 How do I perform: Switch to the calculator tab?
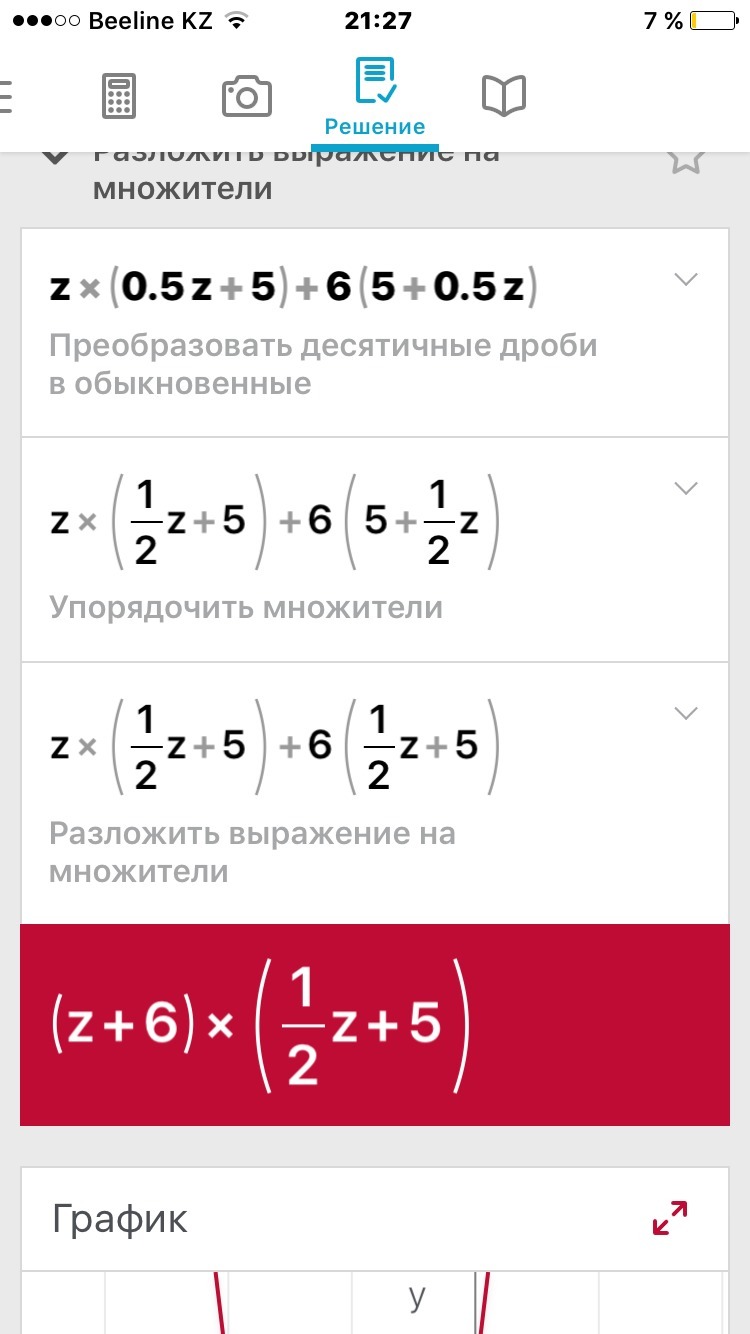[x=119, y=97]
